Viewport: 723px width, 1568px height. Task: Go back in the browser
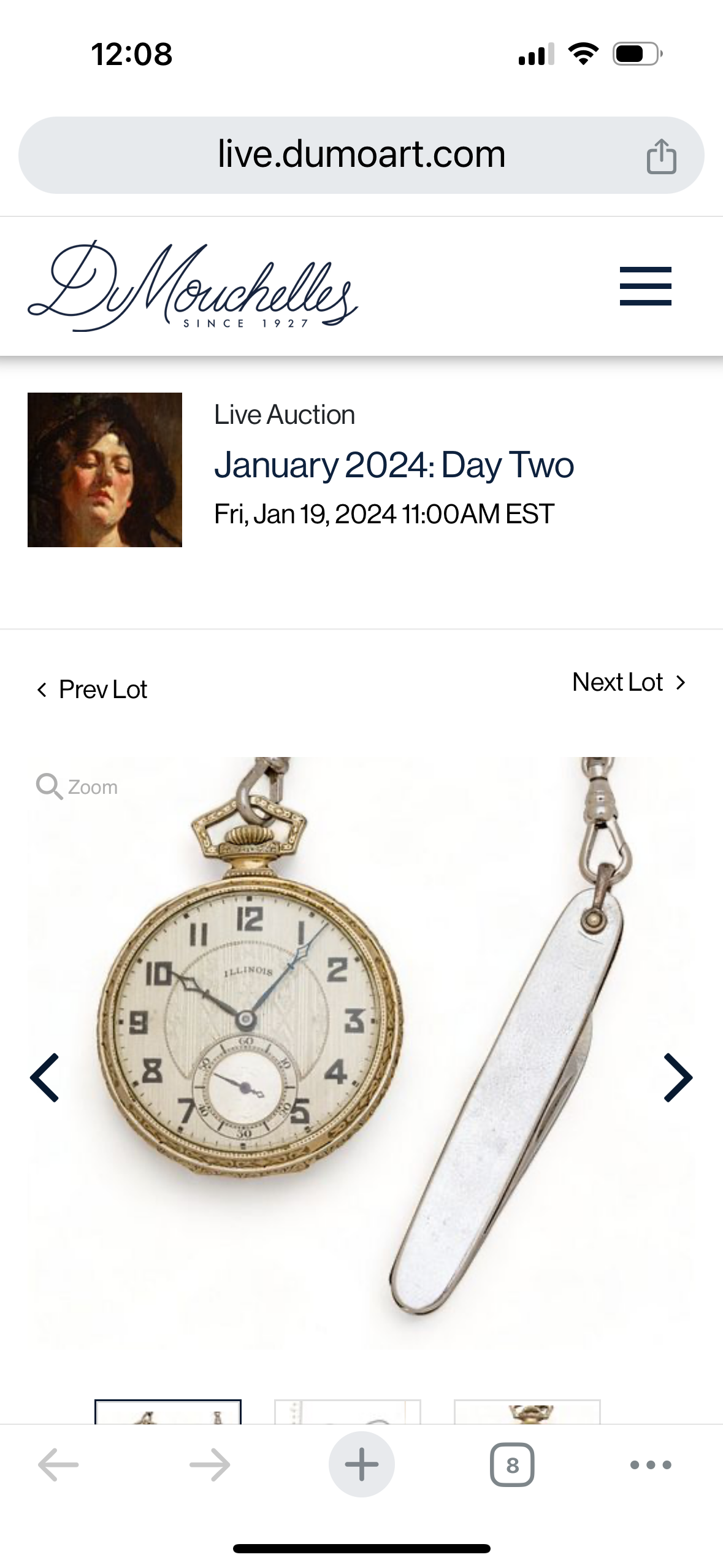tap(59, 1465)
